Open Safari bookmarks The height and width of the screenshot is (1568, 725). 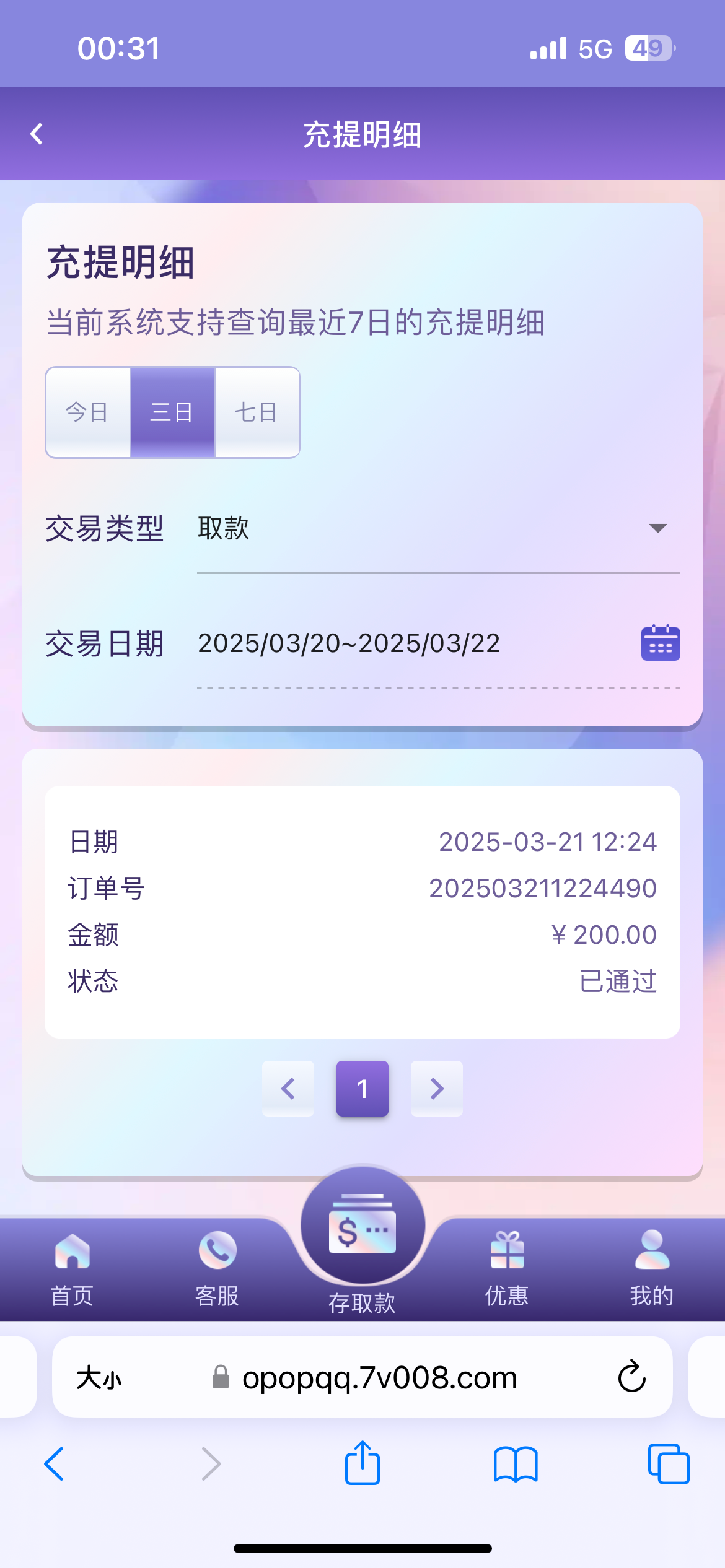(516, 1464)
